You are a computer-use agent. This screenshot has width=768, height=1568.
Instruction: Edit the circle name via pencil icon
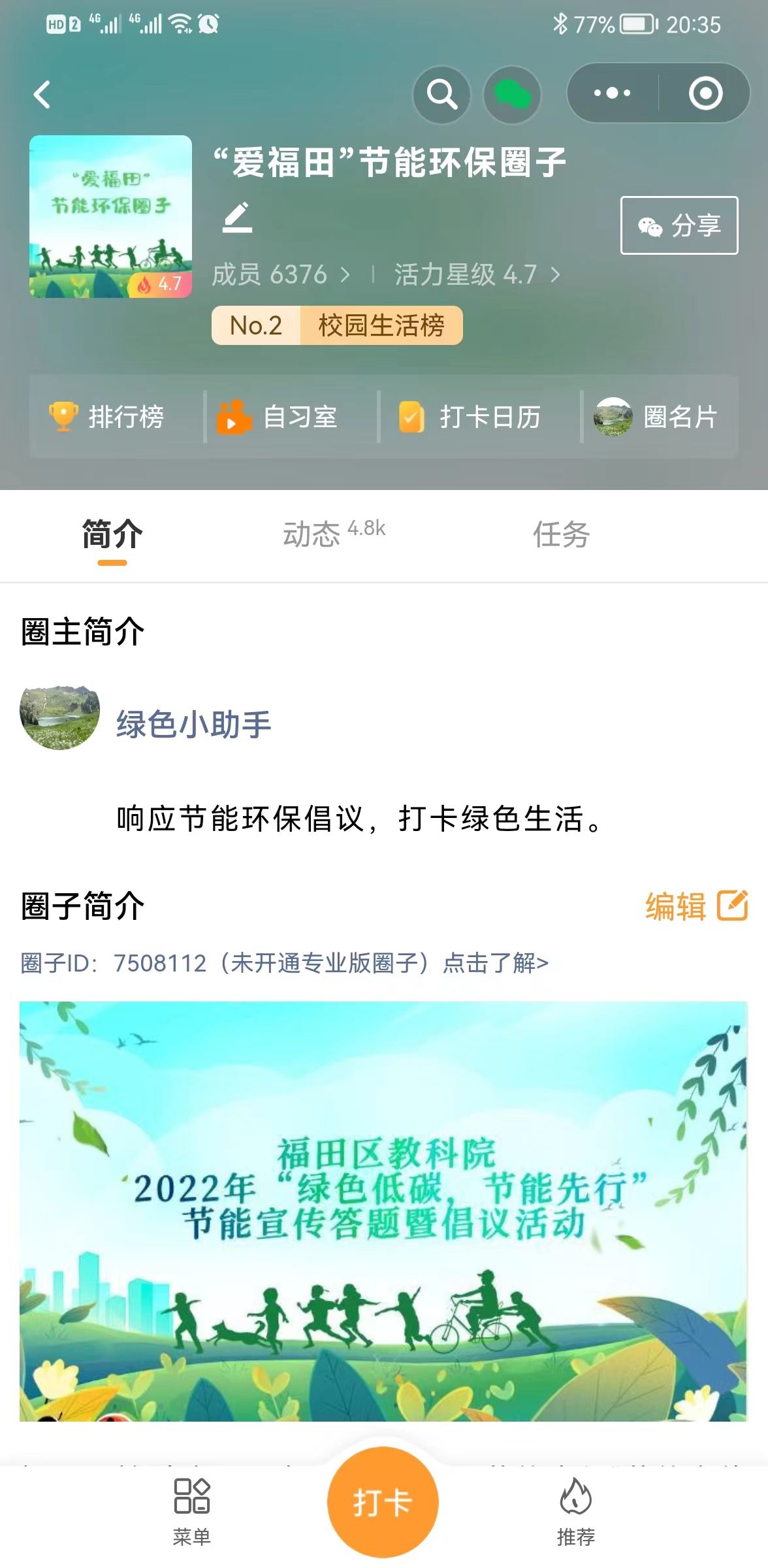pyautogui.click(x=237, y=218)
